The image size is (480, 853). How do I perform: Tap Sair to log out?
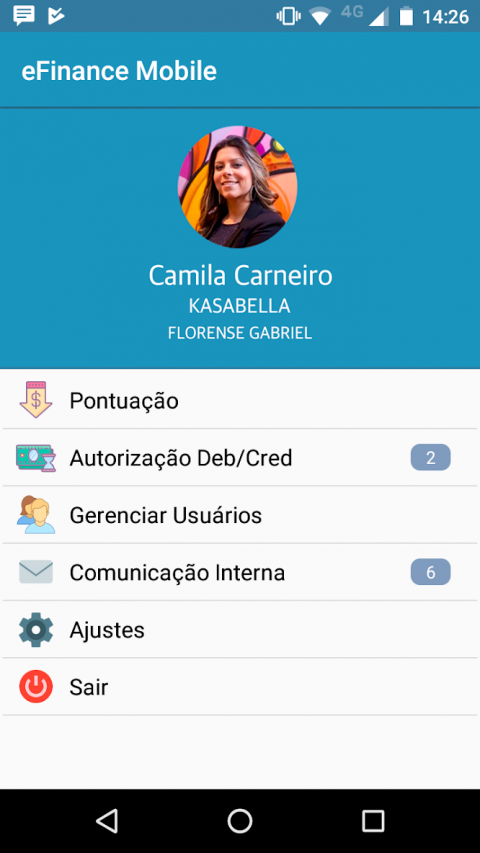[x=240, y=687]
